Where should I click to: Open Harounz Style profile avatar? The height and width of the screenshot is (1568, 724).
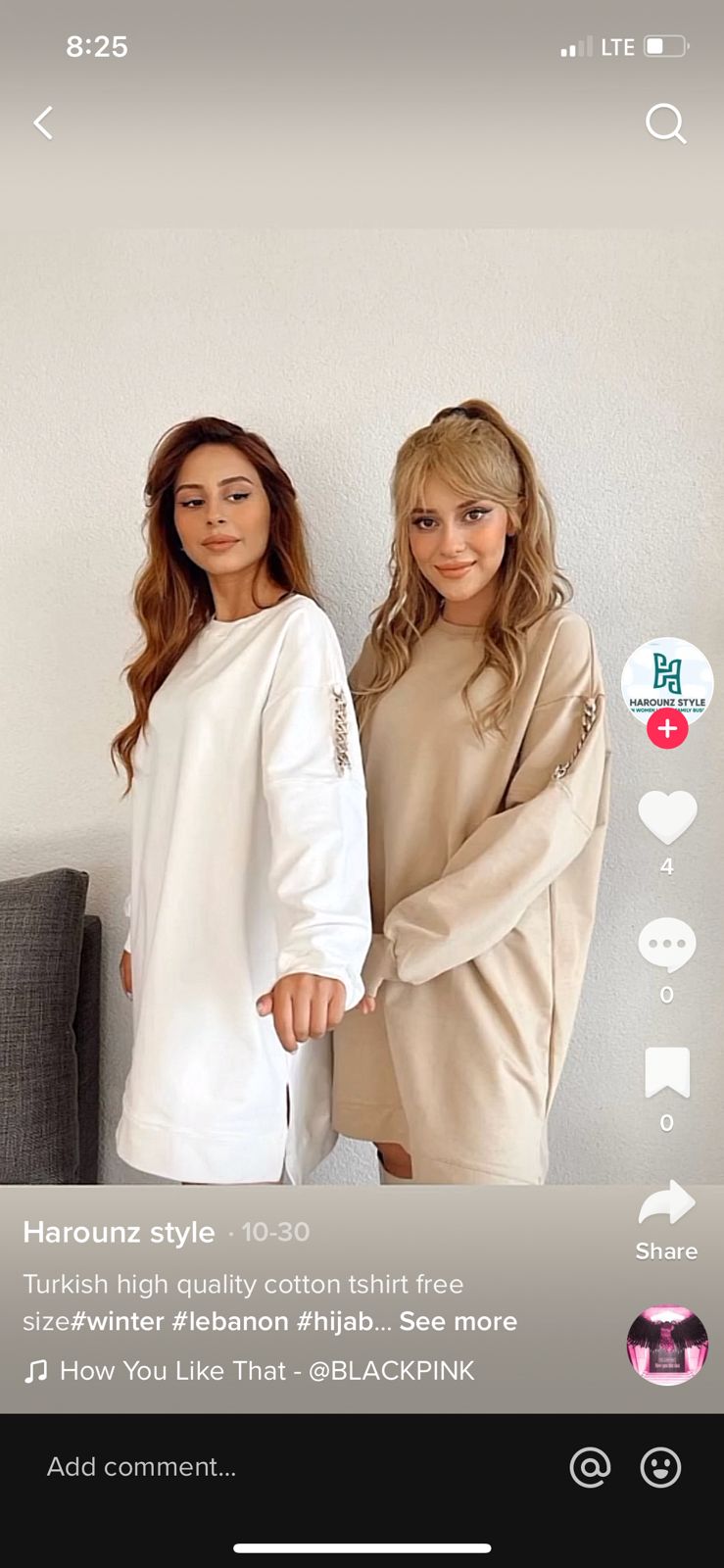(667, 683)
